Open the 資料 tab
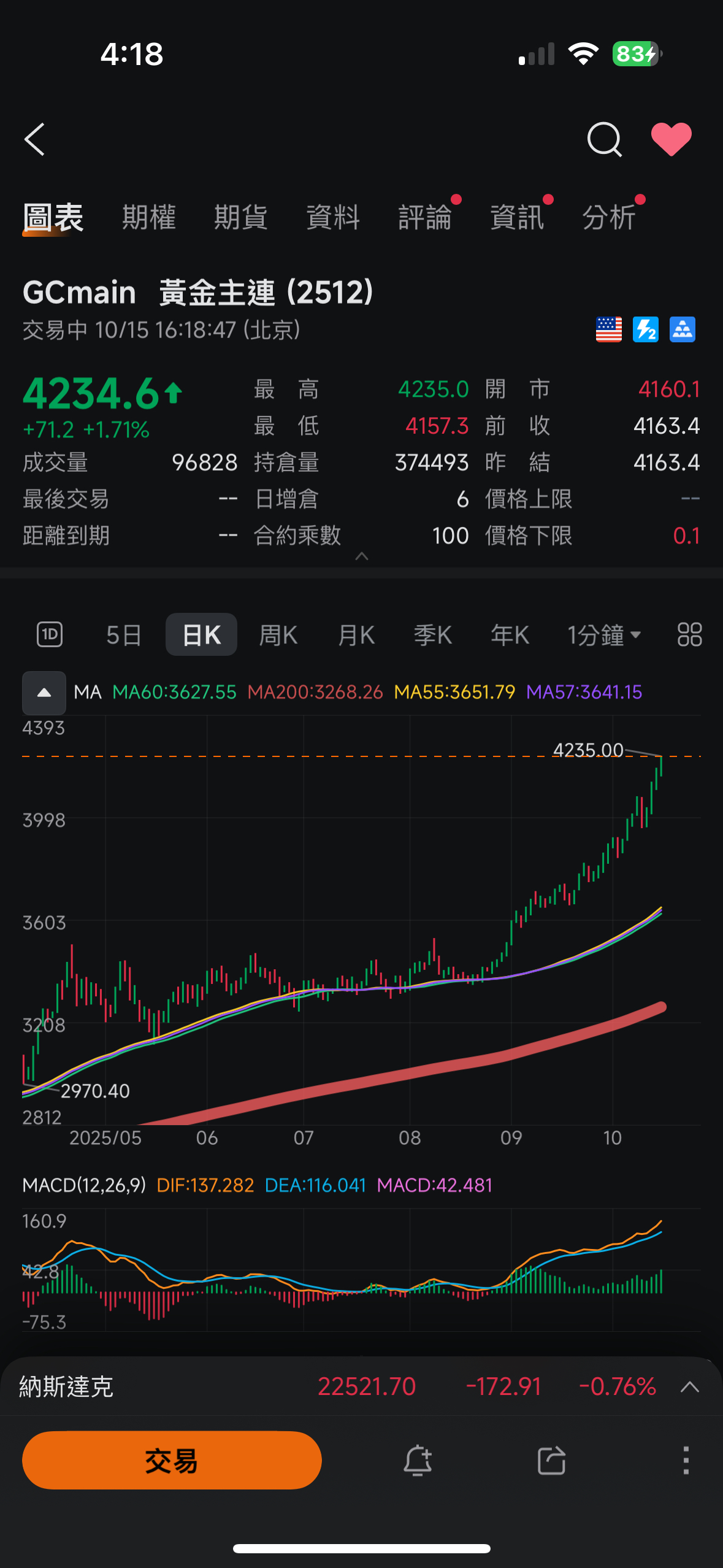The width and height of the screenshot is (723, 1568). 333,218
